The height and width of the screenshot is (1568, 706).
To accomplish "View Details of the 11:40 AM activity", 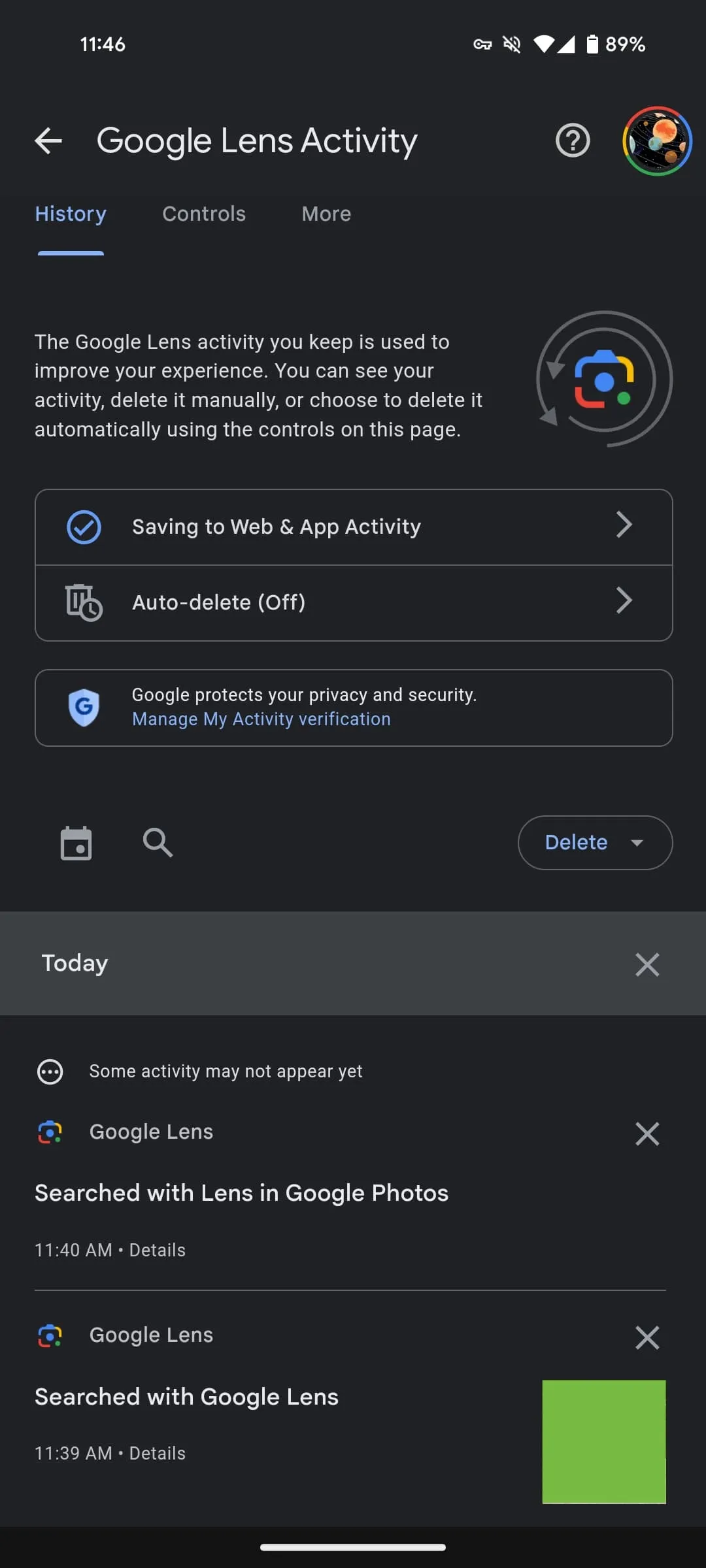I will [158, 1250].
